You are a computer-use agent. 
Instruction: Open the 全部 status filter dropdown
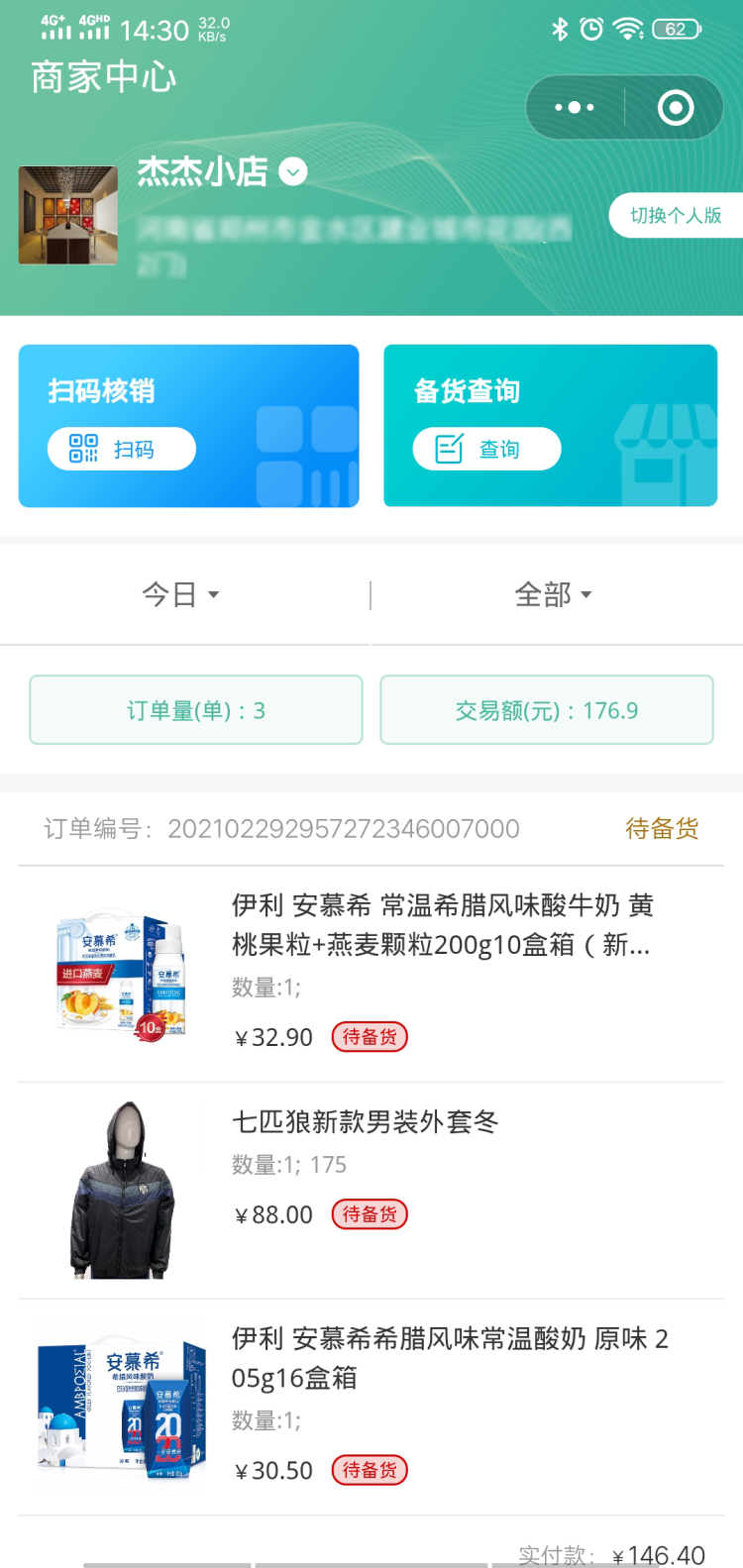553,594
